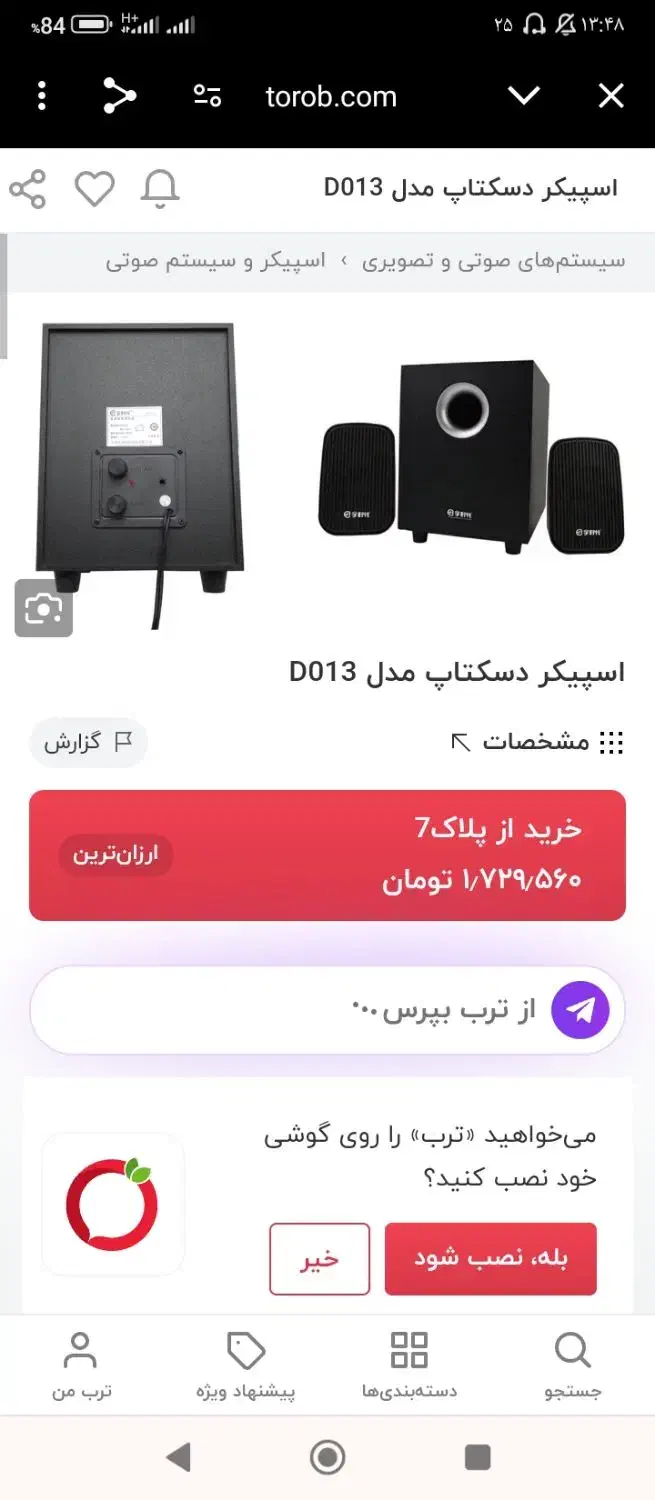Switch to the جستجو search tab
The width and height of the screenshot is (655, 1500).
tap(573, 1364)
